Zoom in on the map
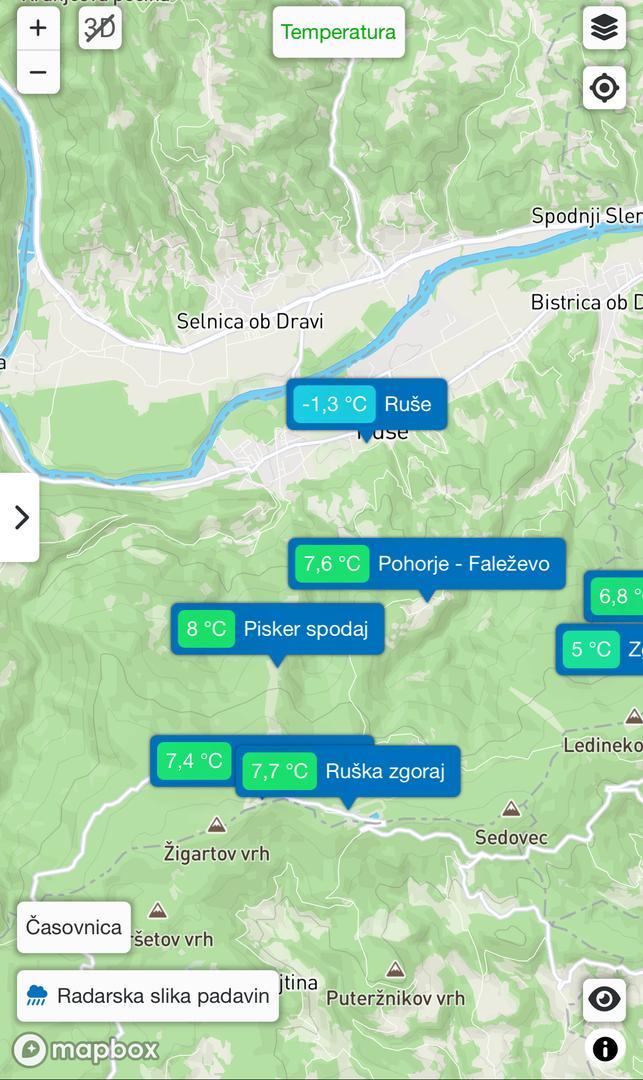Viewport: 643px width, 1080px height. (x=39, y=28)
